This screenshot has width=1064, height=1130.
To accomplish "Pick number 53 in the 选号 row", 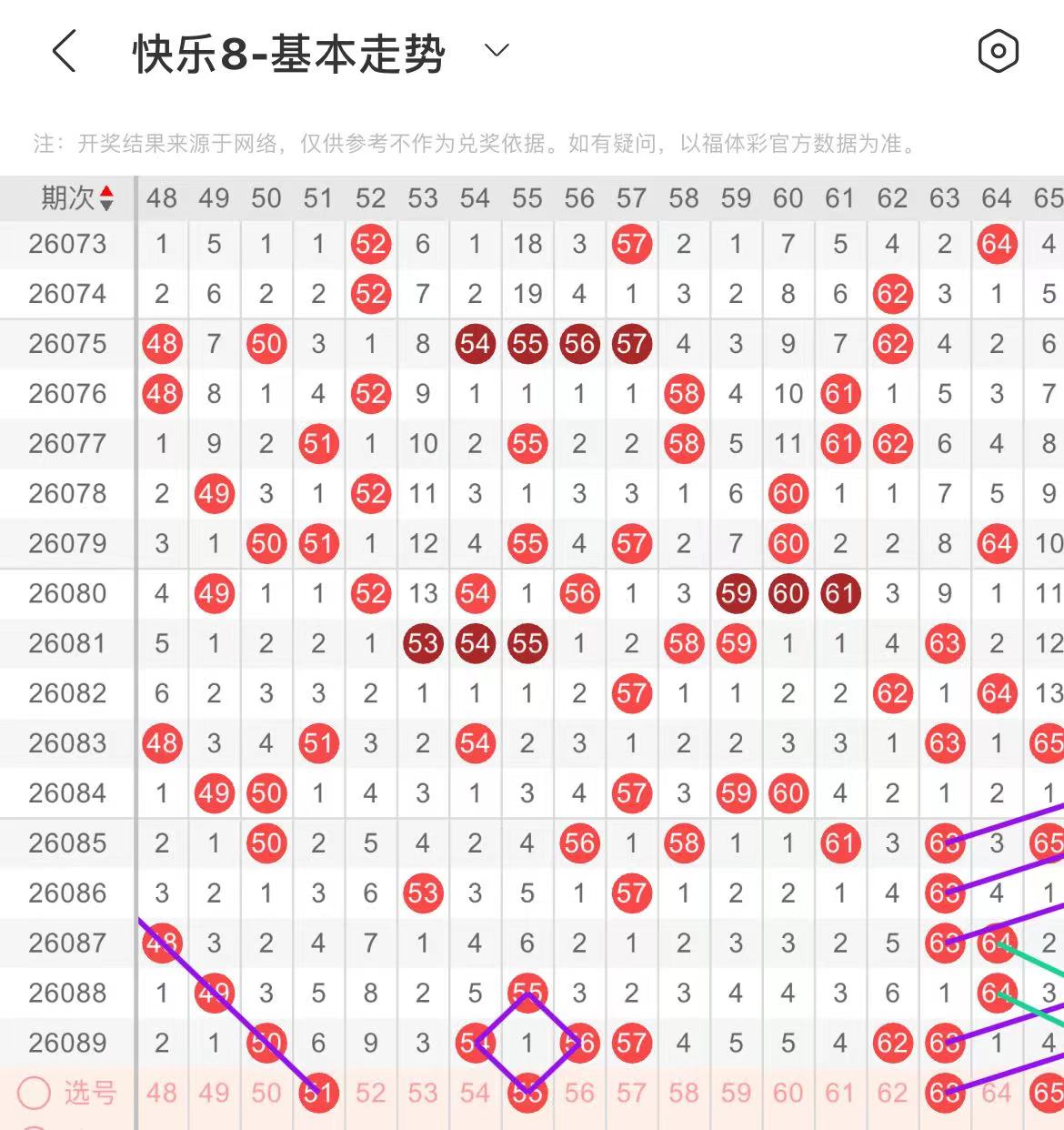I will 422,1093.
